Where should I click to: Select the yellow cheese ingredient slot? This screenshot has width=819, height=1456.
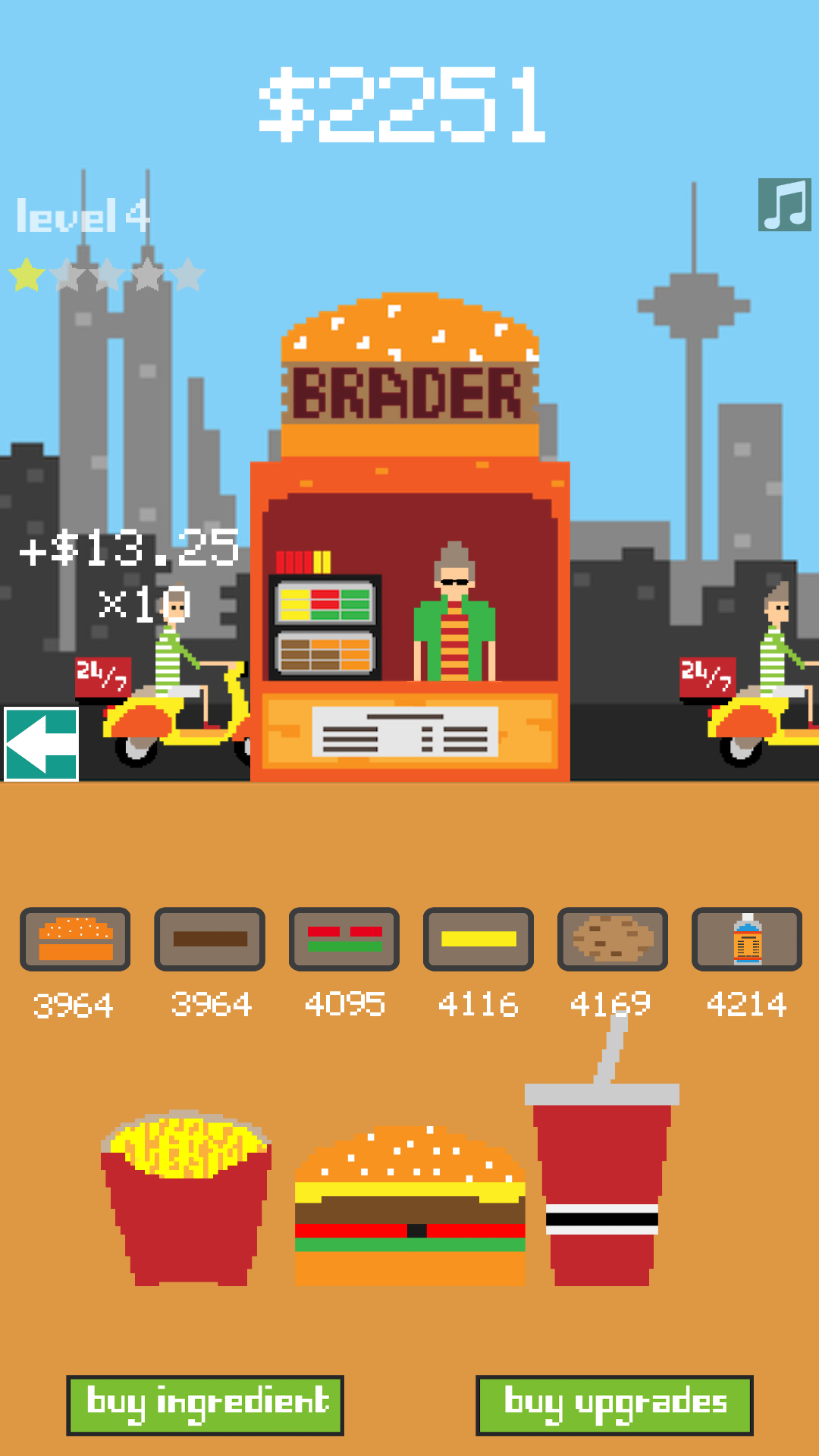pos(479,939)
